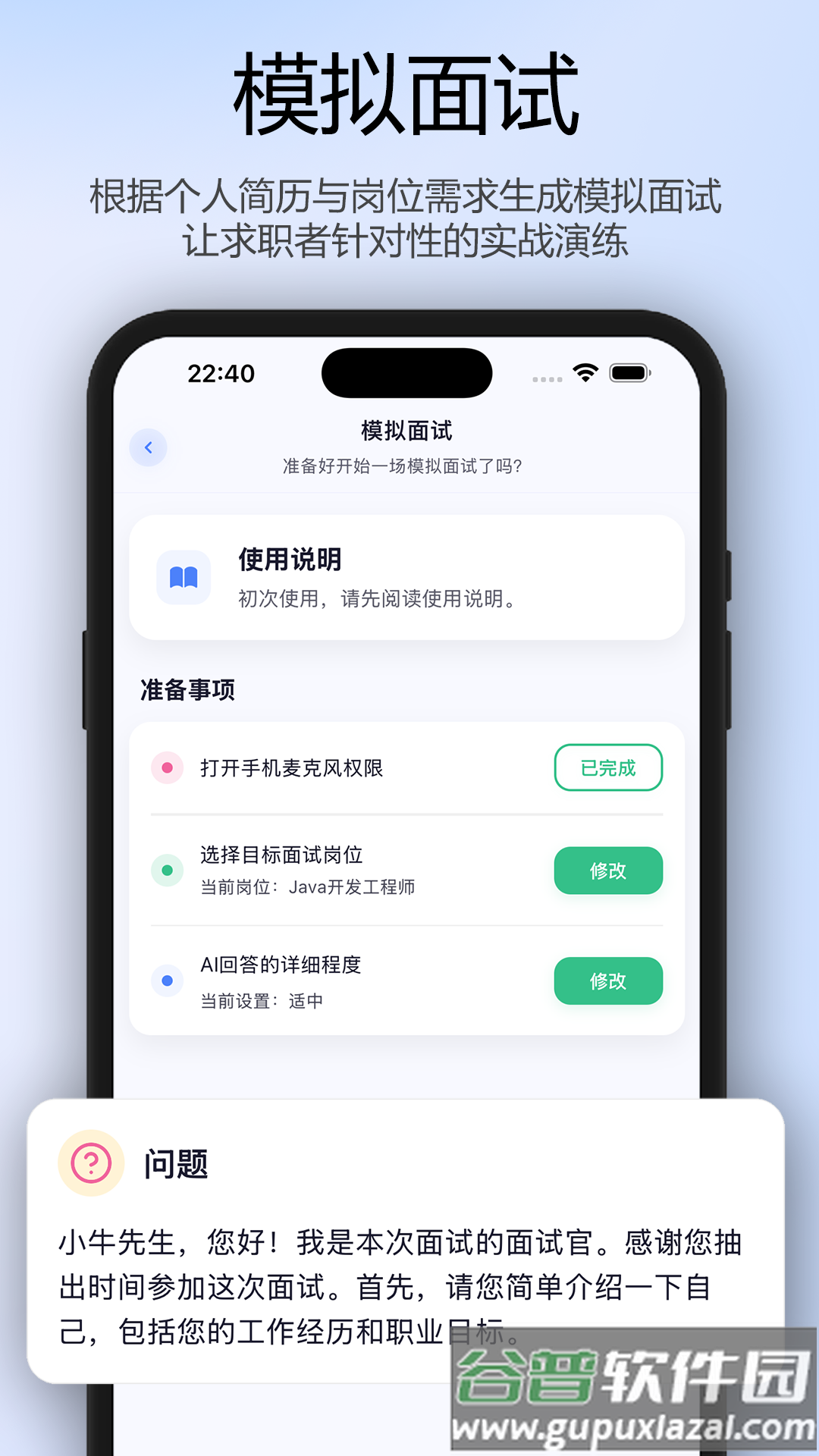Tap the back chevron to return
This screenshot has width=819, height=1456.
coord(149,447)
